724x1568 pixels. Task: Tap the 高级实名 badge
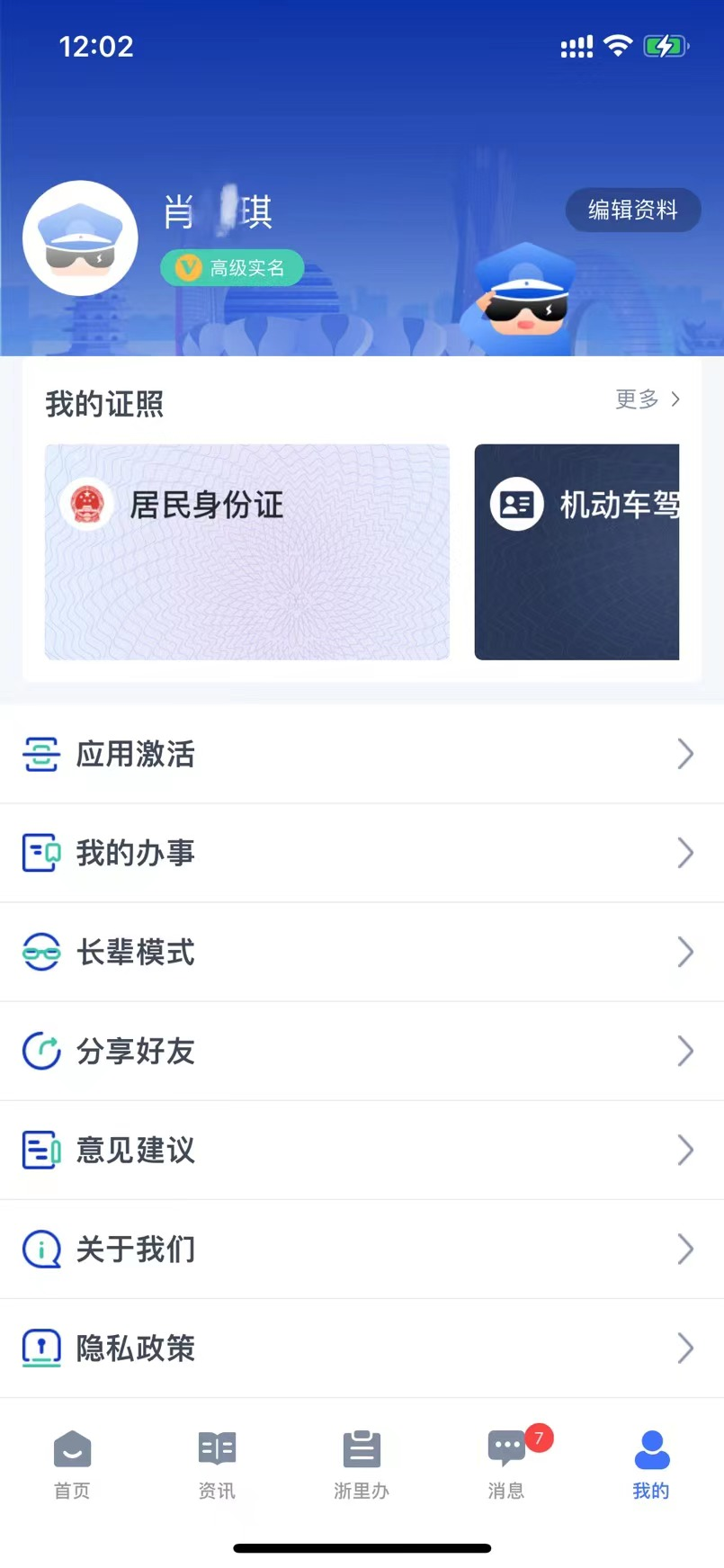[232, 268]
